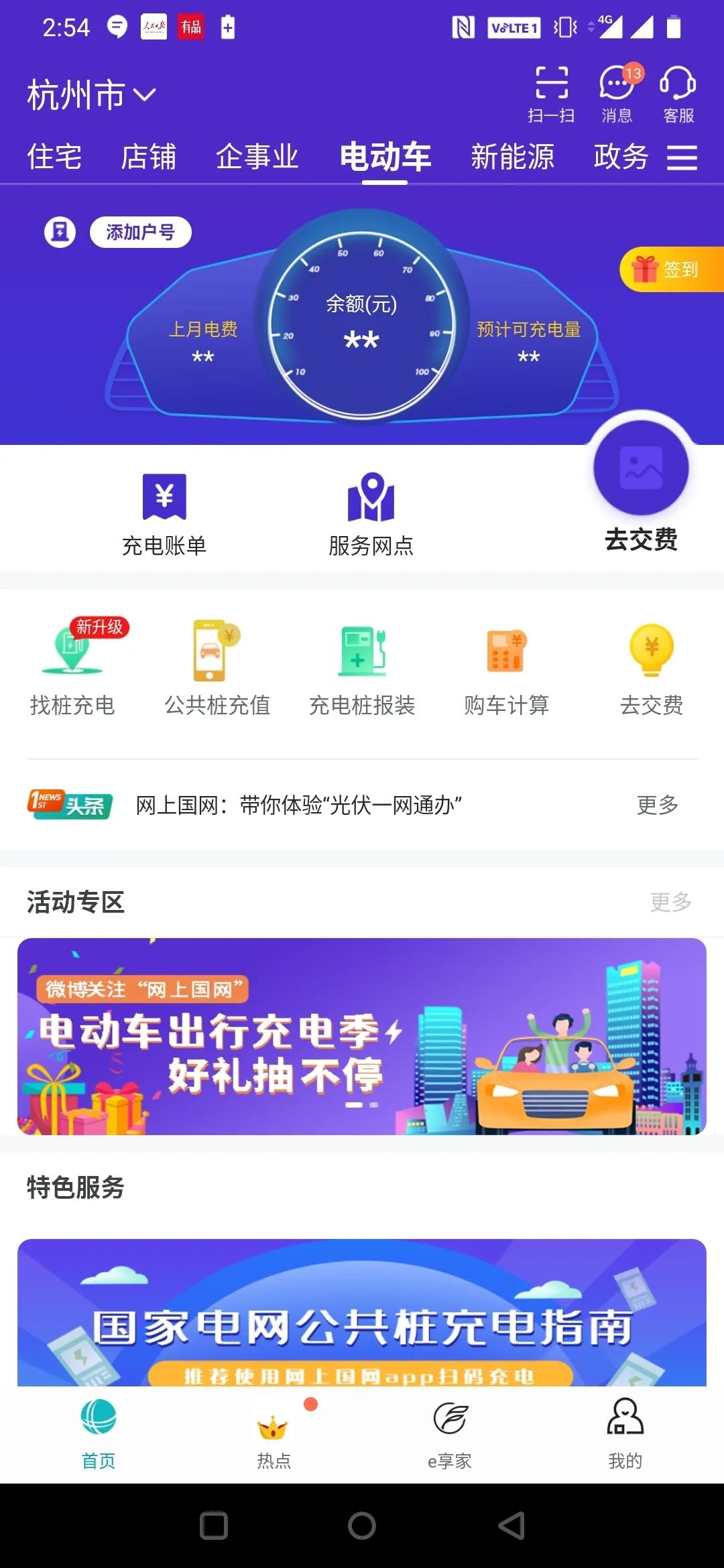Screen dimensions: 724x1568
Task: Open 充电桩报装
Action: [x=362, y=667]
